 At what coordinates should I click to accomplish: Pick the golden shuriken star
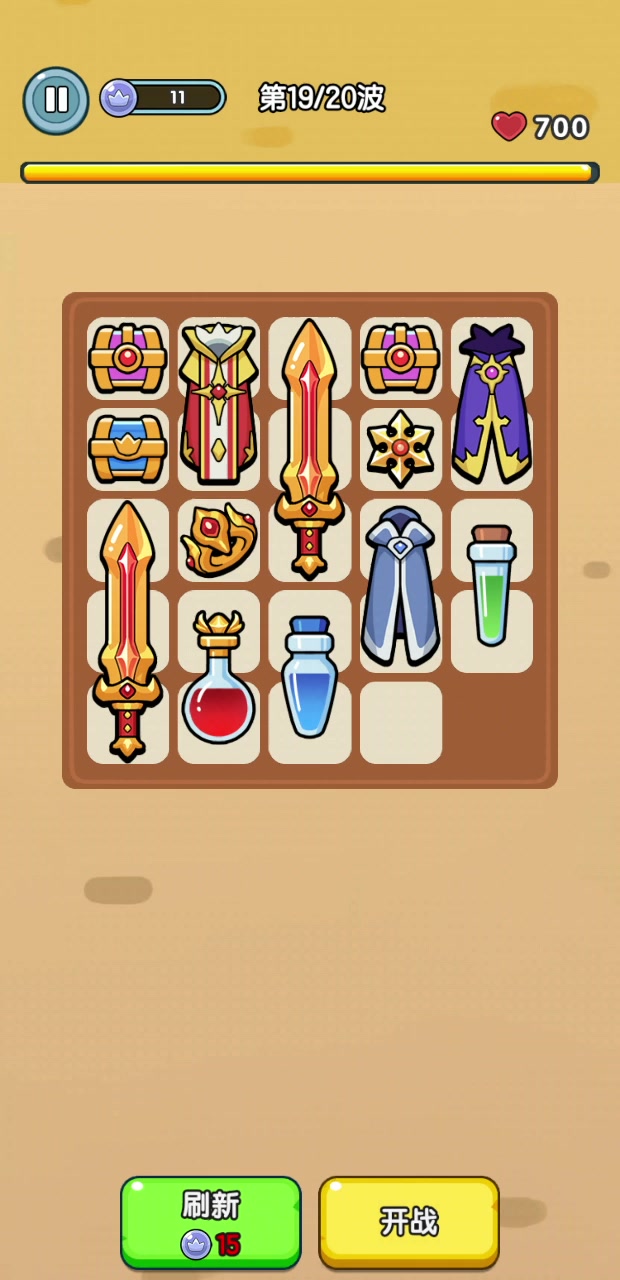coord(400,448)
